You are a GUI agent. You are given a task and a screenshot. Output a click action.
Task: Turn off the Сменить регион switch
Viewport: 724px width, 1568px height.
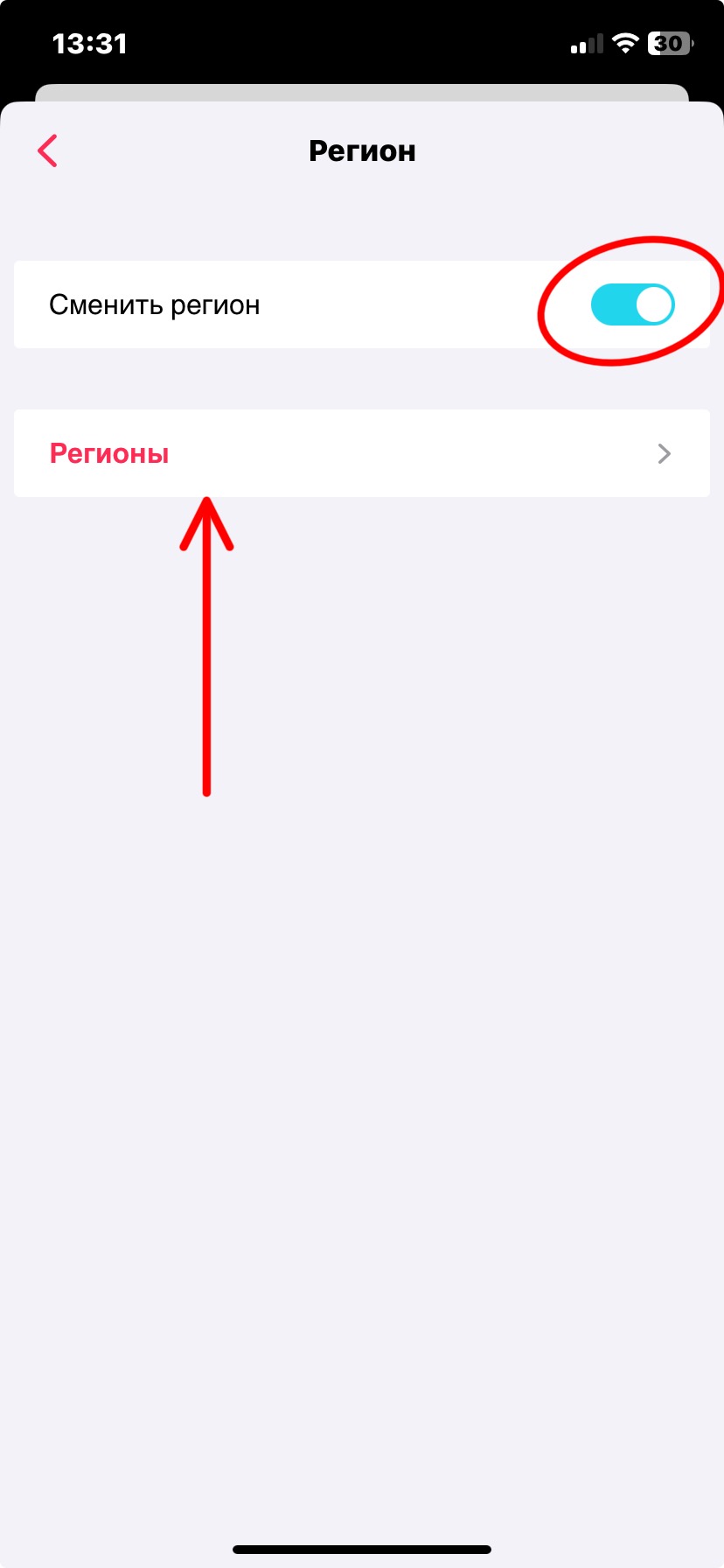(632, 304)
